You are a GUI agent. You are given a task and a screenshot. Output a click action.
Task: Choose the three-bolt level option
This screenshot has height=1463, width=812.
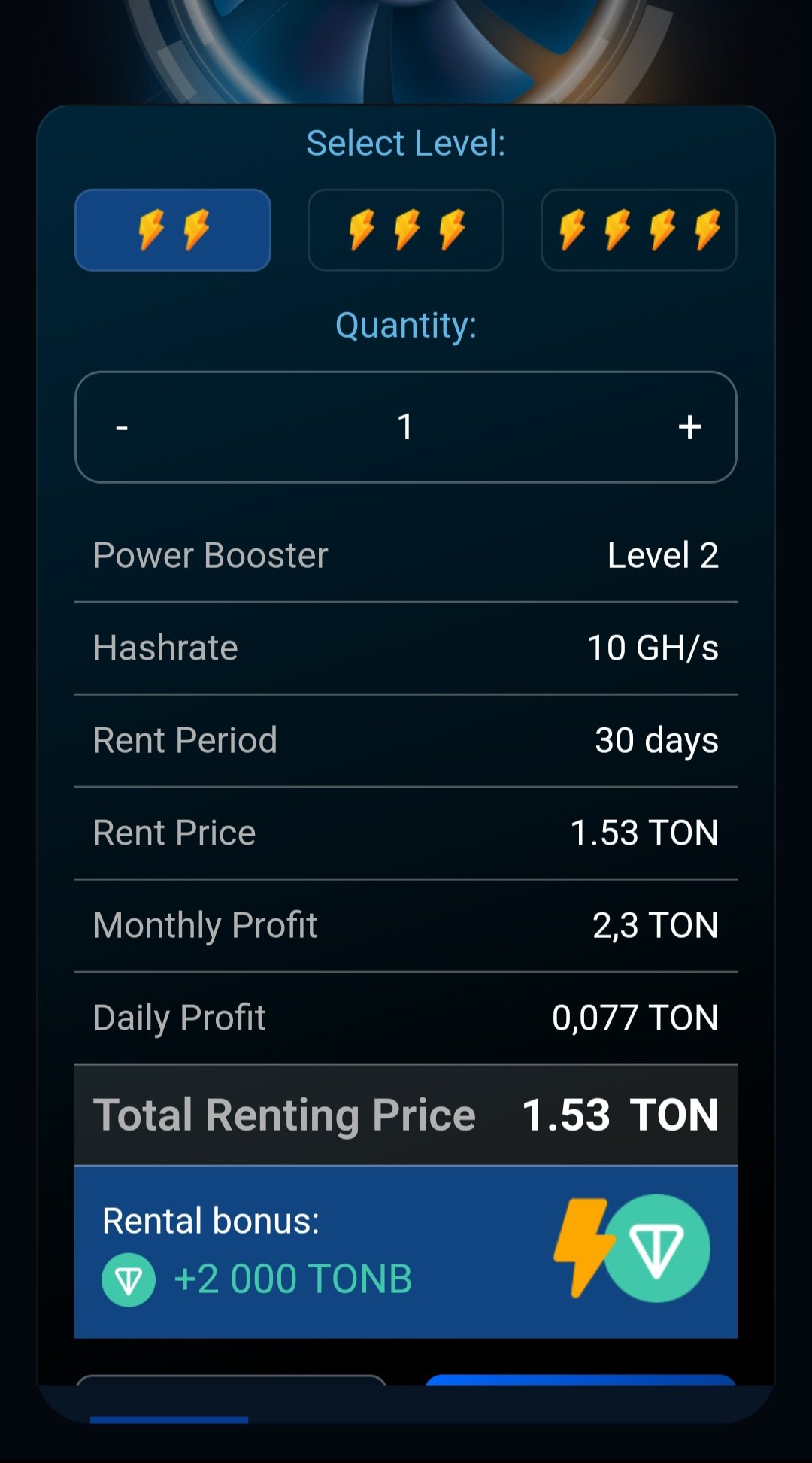(406, 230)
